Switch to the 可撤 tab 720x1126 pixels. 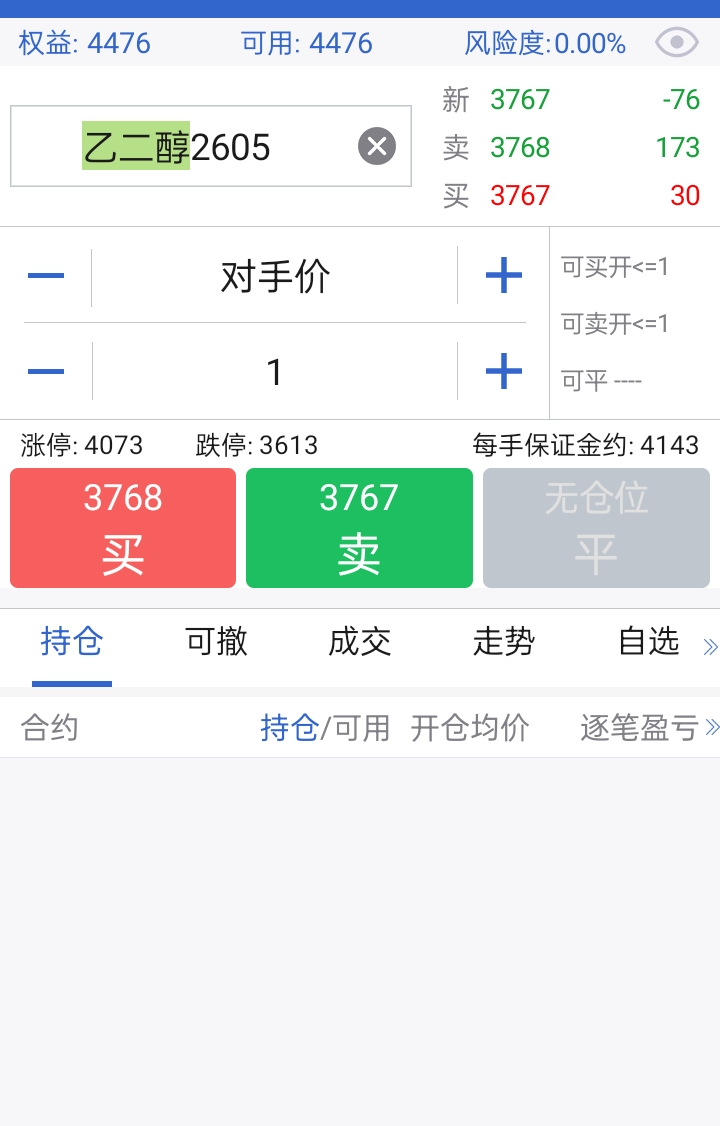point(213,643)
